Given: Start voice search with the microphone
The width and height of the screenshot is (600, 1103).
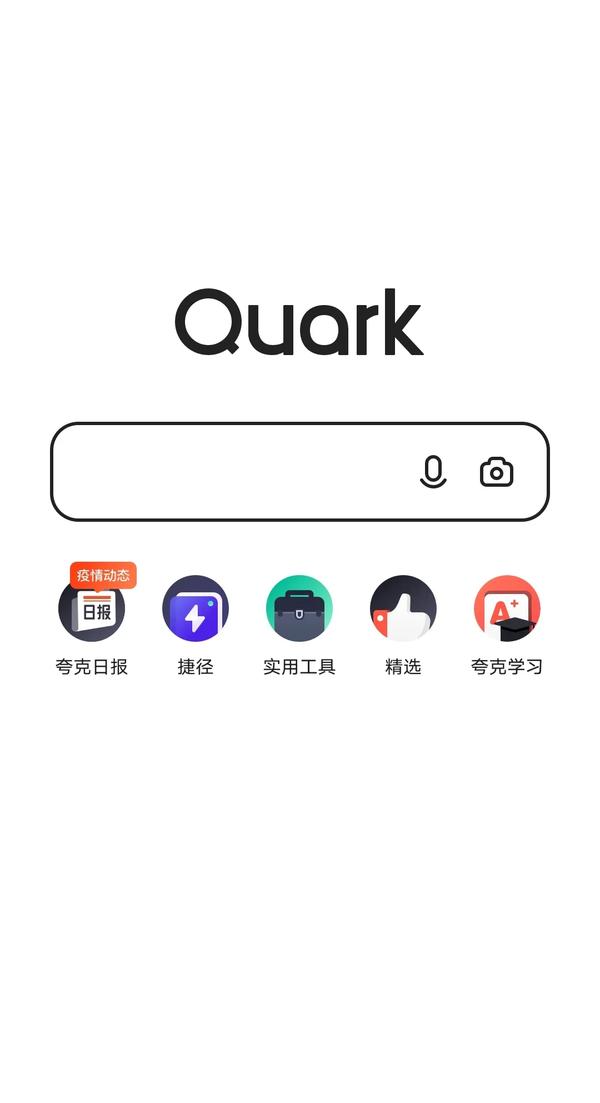Looking at the screenshot, I should pos(433,472).
